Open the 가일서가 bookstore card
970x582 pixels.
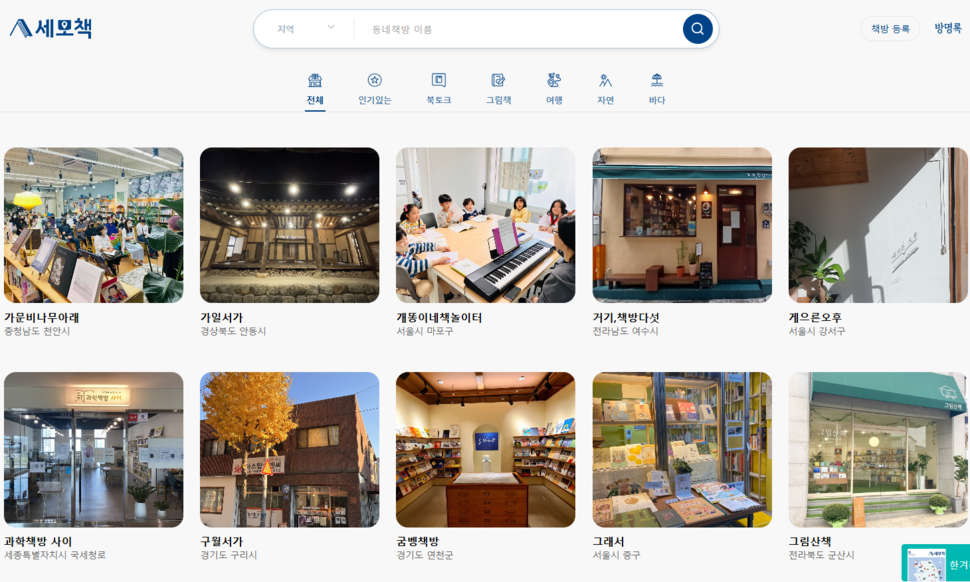[x=289, y=226]
